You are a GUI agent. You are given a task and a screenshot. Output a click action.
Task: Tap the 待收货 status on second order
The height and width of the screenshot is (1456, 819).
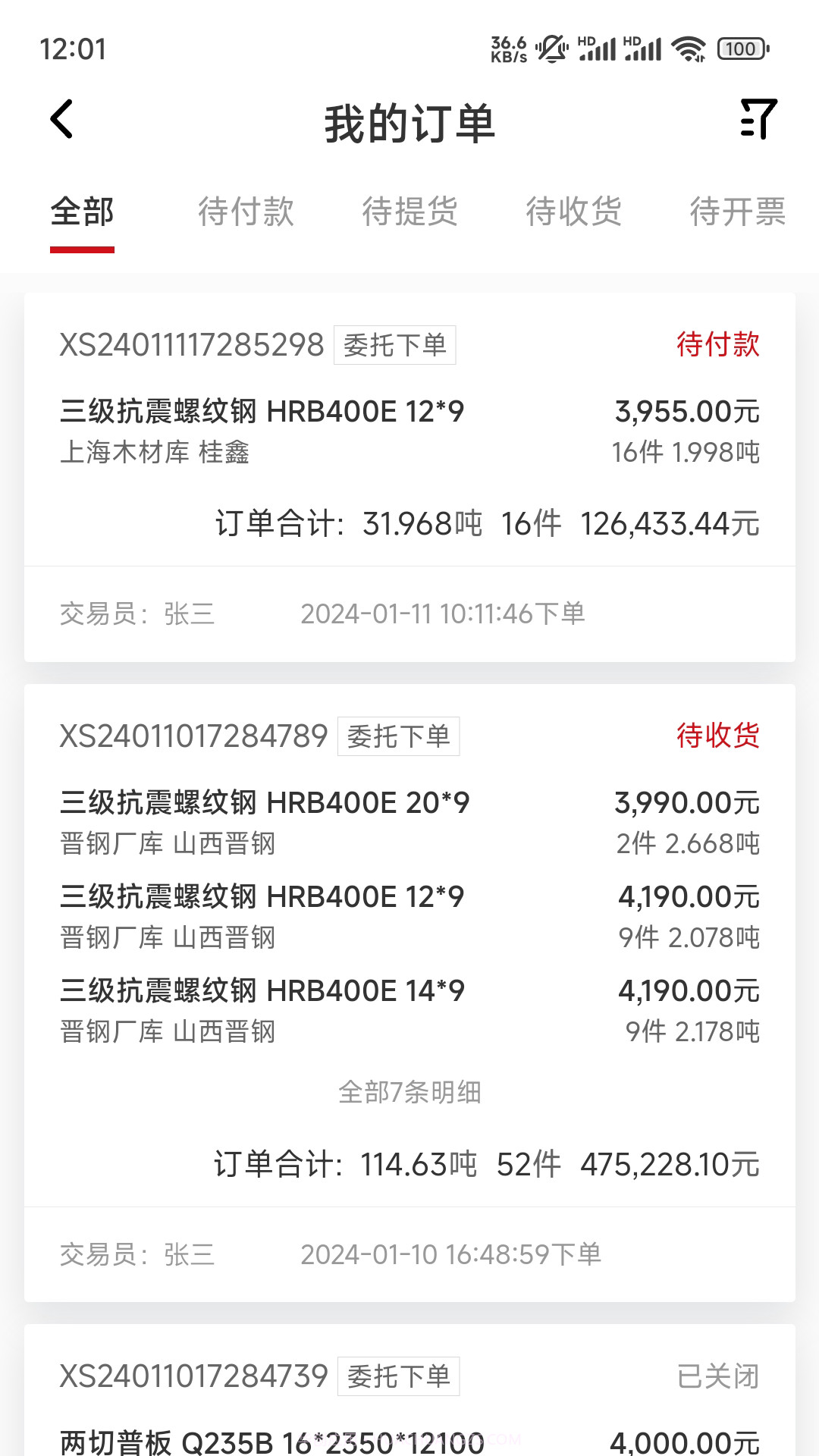click(717, 735)
